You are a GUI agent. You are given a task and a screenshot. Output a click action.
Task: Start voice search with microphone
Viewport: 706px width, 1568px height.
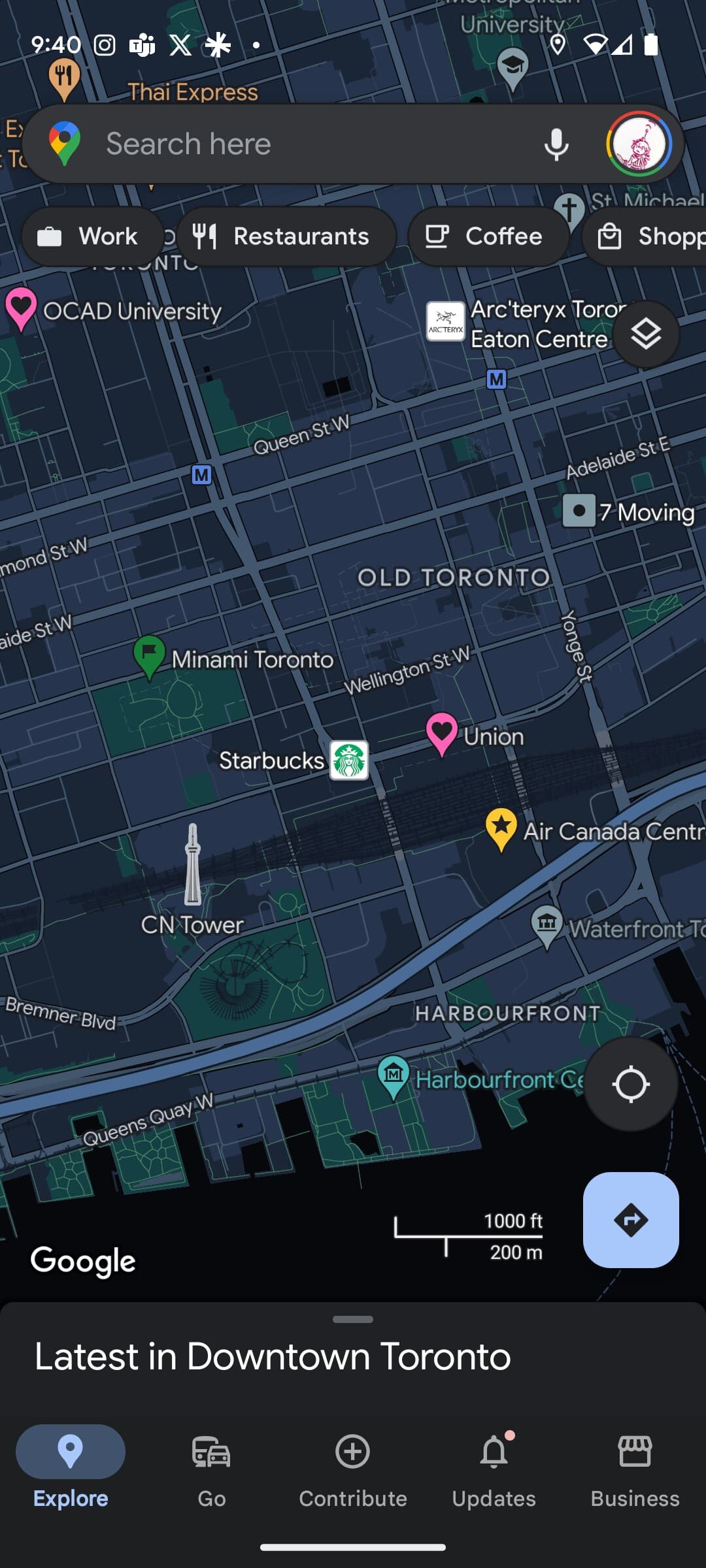point(556,144)
